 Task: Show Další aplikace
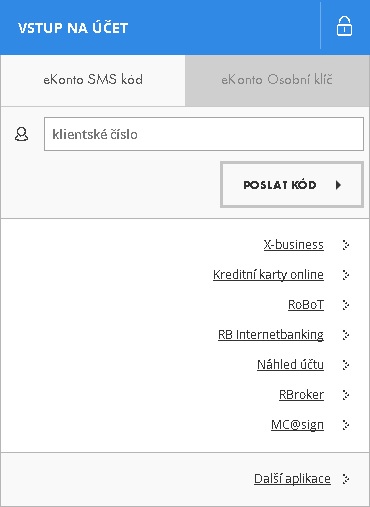tap(292, 479)
